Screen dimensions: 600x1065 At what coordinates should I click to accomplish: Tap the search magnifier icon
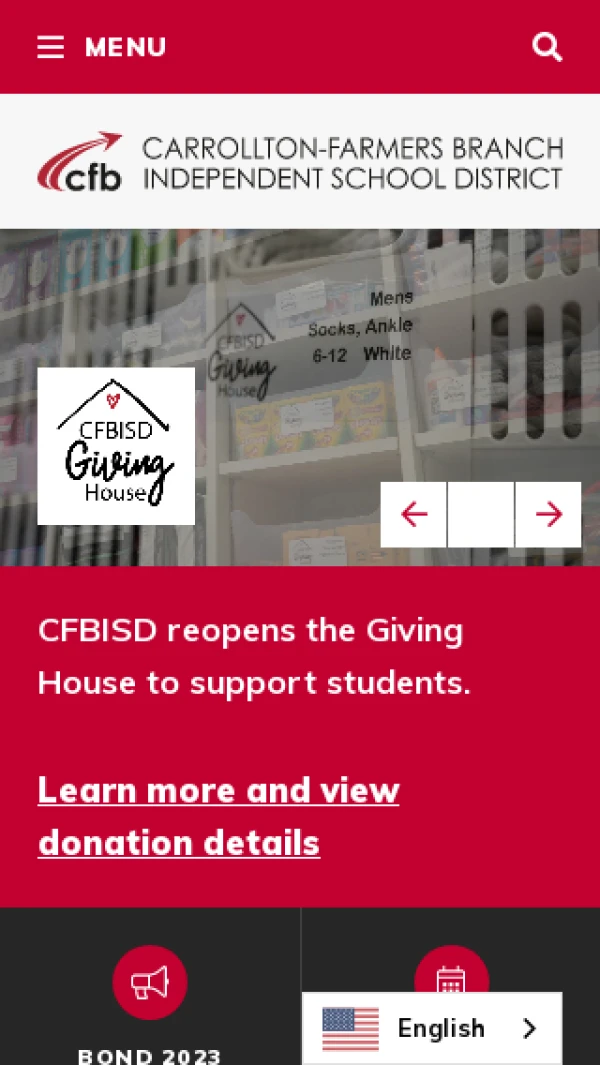point(547,47)
